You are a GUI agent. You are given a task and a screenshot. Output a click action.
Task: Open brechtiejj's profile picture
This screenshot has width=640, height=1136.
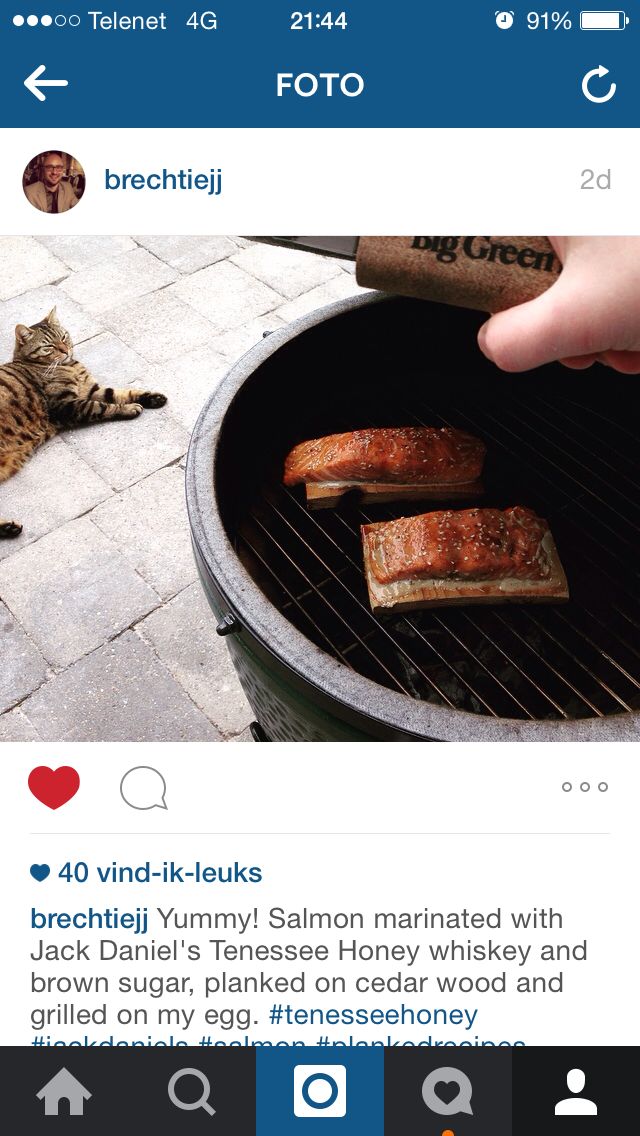[54, 181]
